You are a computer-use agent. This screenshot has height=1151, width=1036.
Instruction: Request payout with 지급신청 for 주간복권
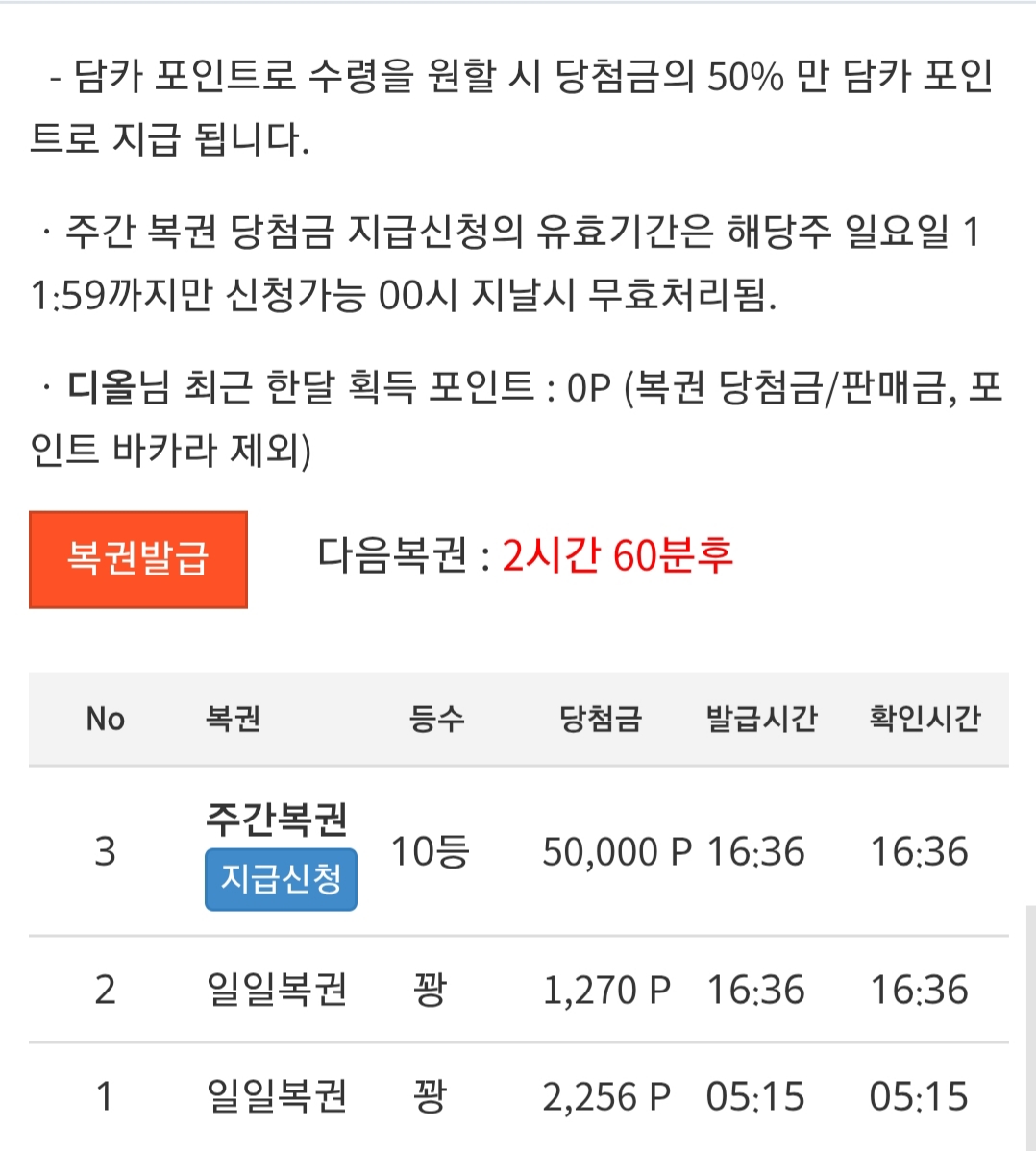(281, 879)
